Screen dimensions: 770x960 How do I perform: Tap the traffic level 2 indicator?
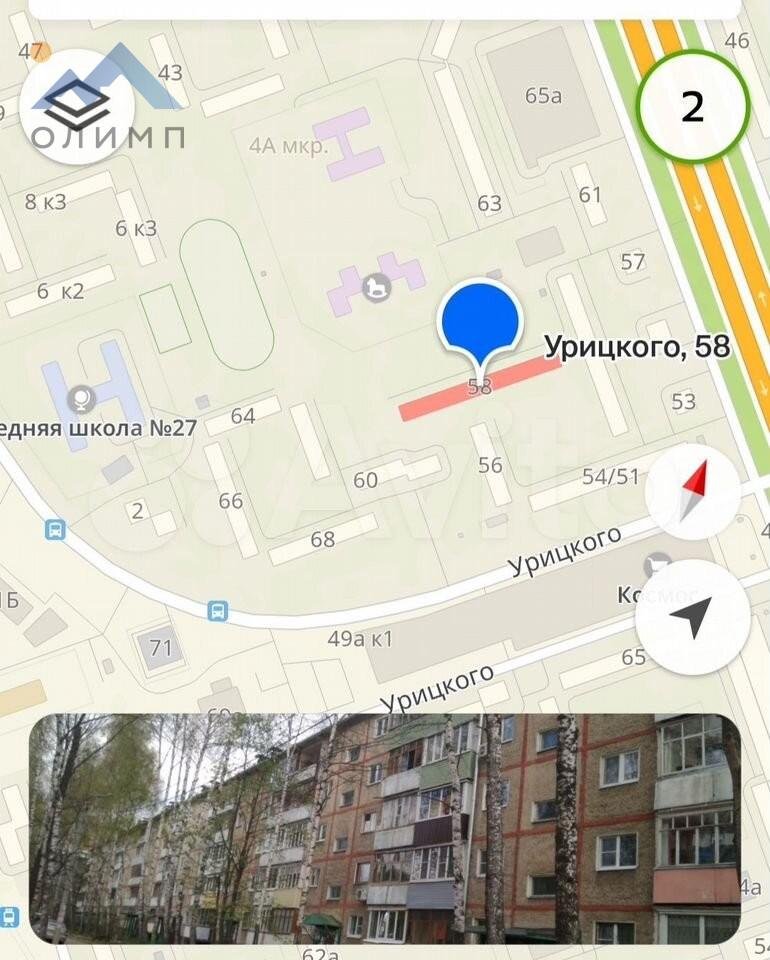[x=693, y=106]
